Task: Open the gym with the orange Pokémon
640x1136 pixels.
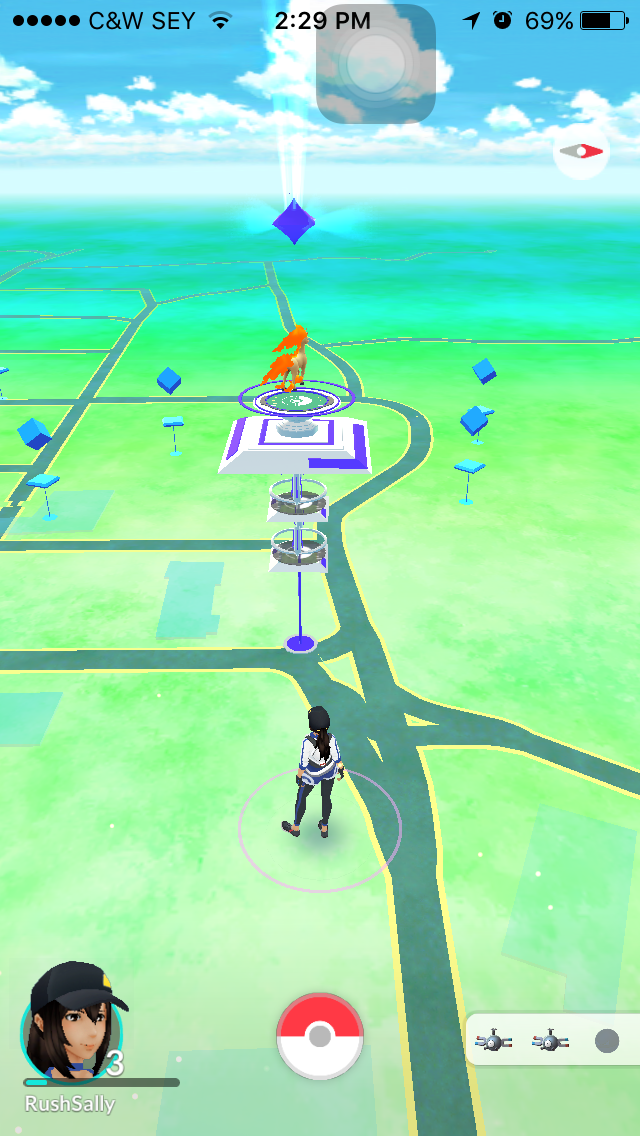Action: click(293, 420)
